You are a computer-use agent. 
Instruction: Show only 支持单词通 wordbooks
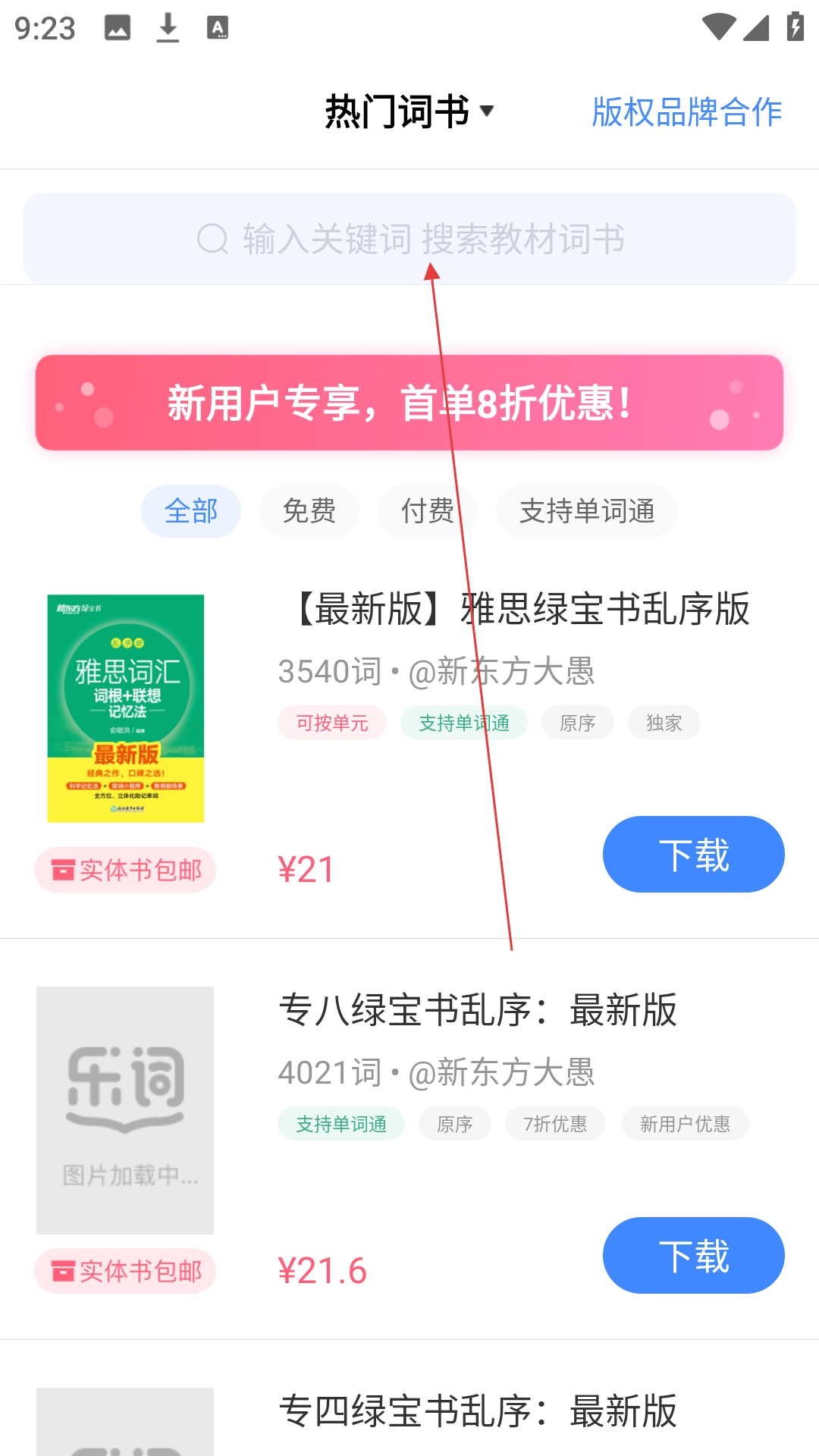(586, 511)
